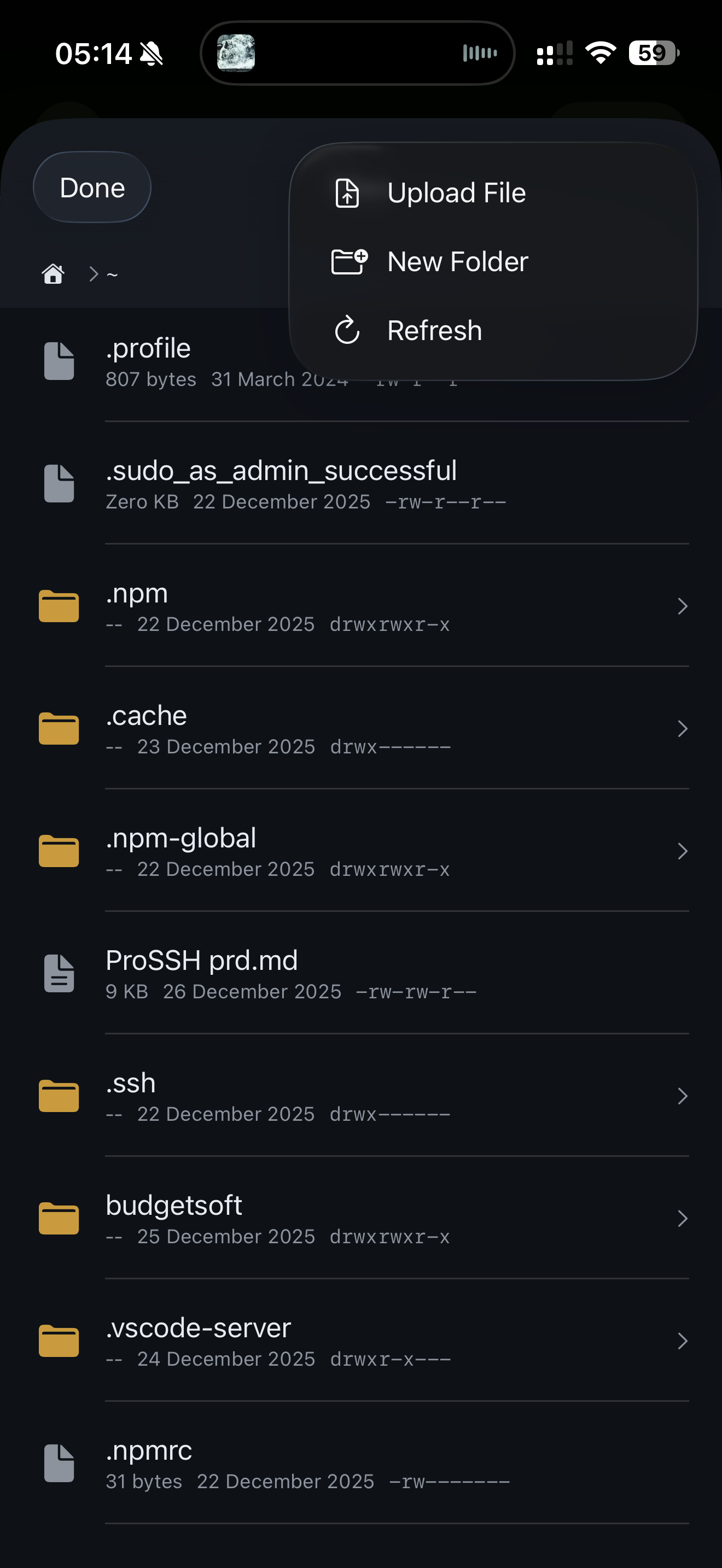
Task: Expand budgetsoft with its chevron arrow
Action: pyautogui.click(x=683, y=1219)
